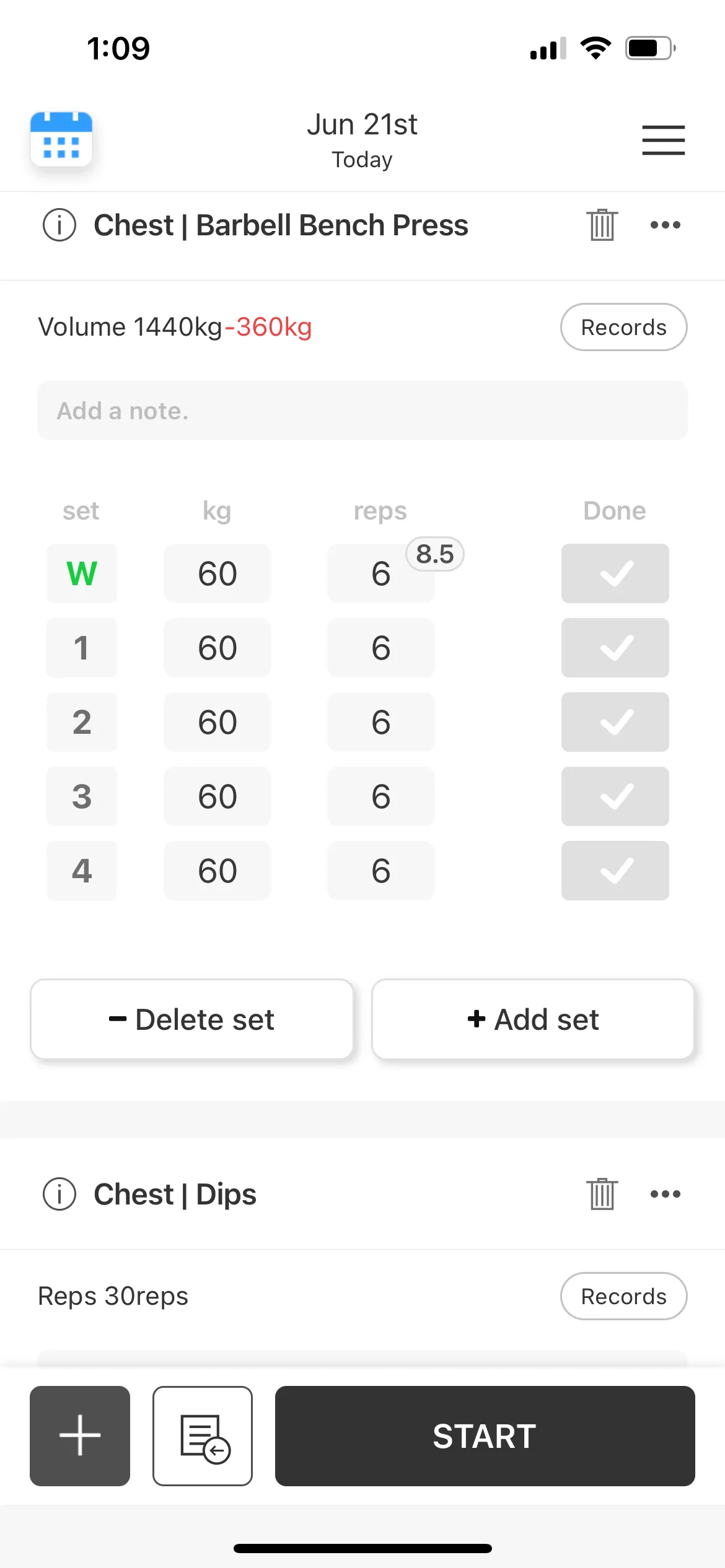Tap the Add a note field
Image resolution: width=725 pixels, height=1568 pixels.
tap(362, 411)
